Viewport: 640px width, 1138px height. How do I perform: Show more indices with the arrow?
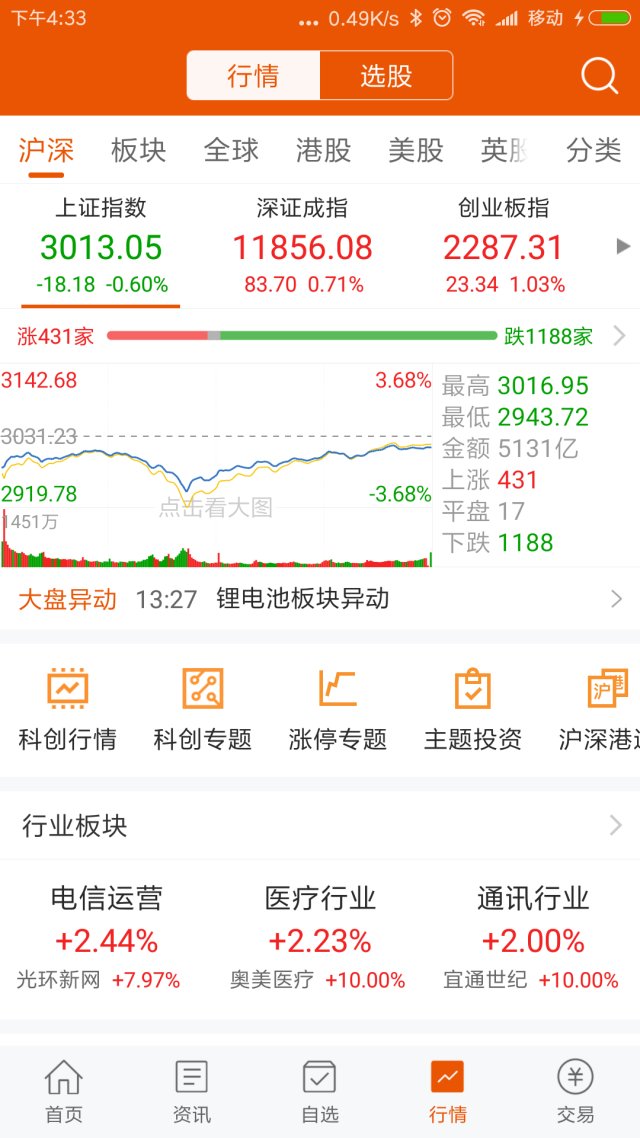point(623,246)
